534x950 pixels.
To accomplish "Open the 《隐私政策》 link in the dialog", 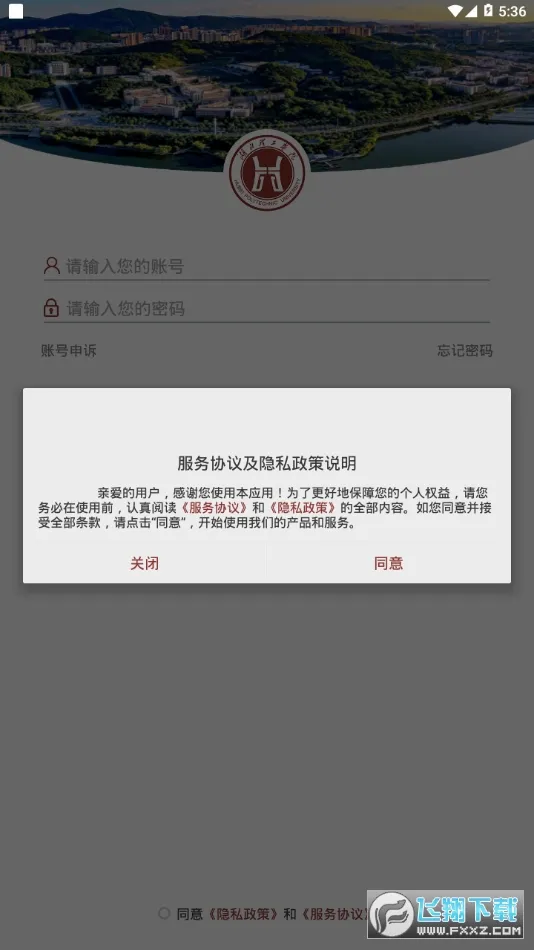I will click(x=302, y=508).
